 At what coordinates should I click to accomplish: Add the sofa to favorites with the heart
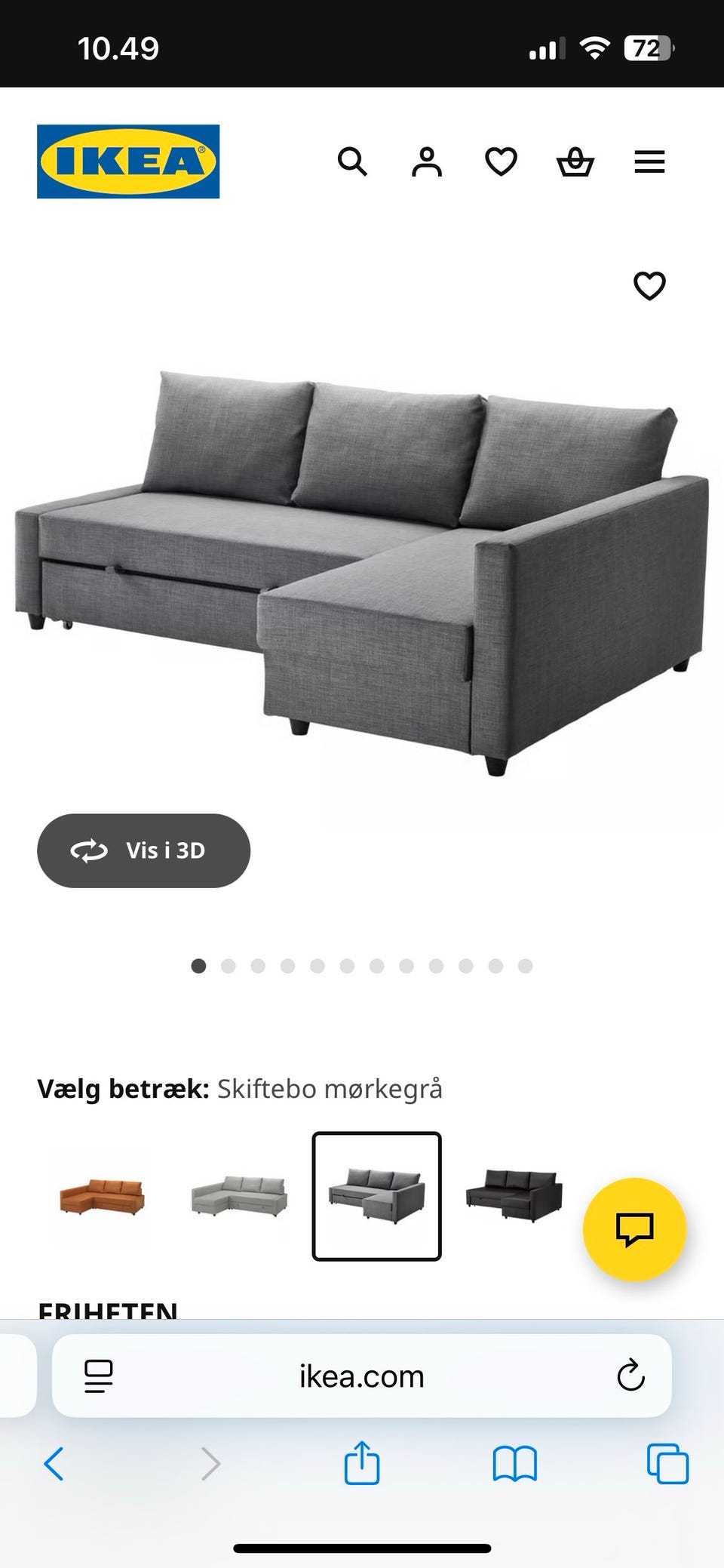[x=649, y=287]
